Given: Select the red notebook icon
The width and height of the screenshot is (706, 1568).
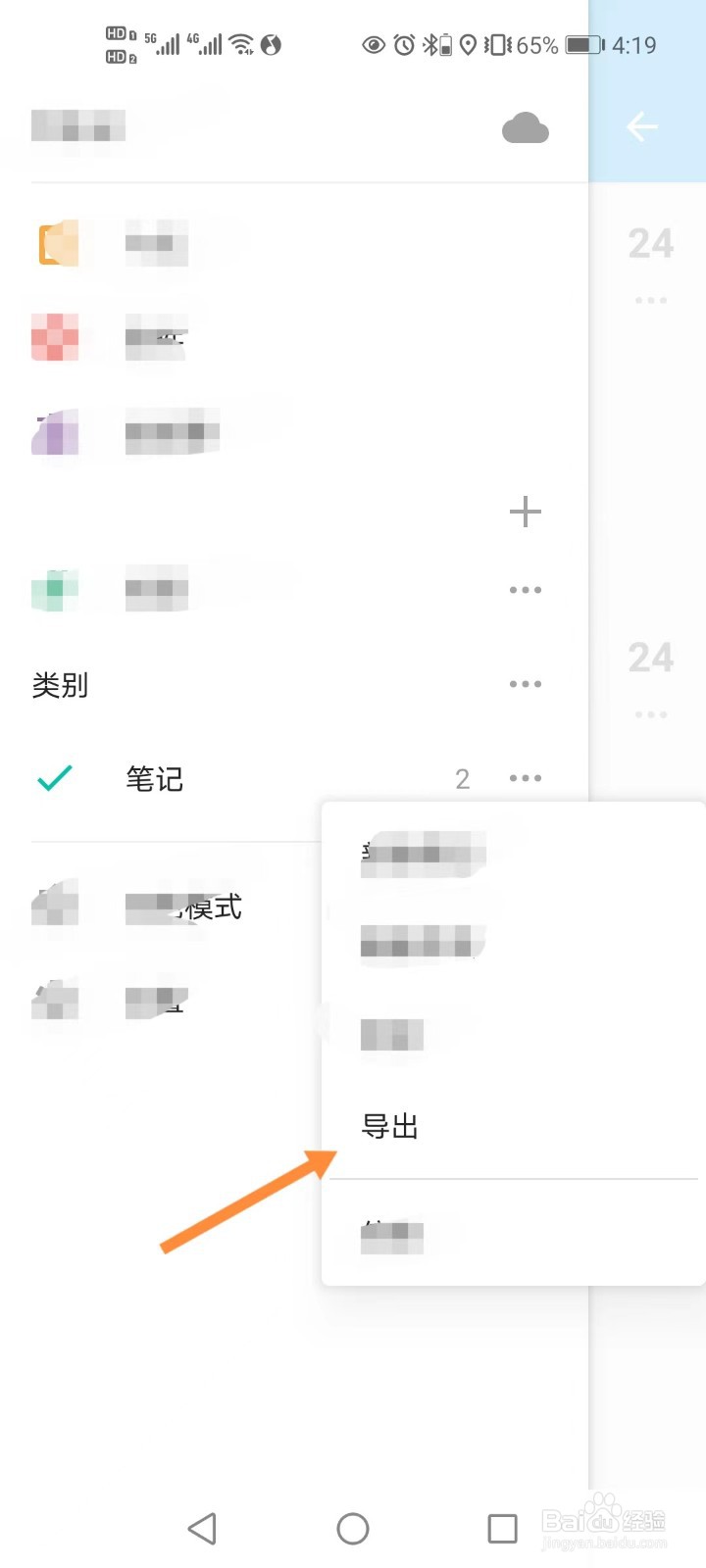Looking at the screenshot, I should click(56, 338).
